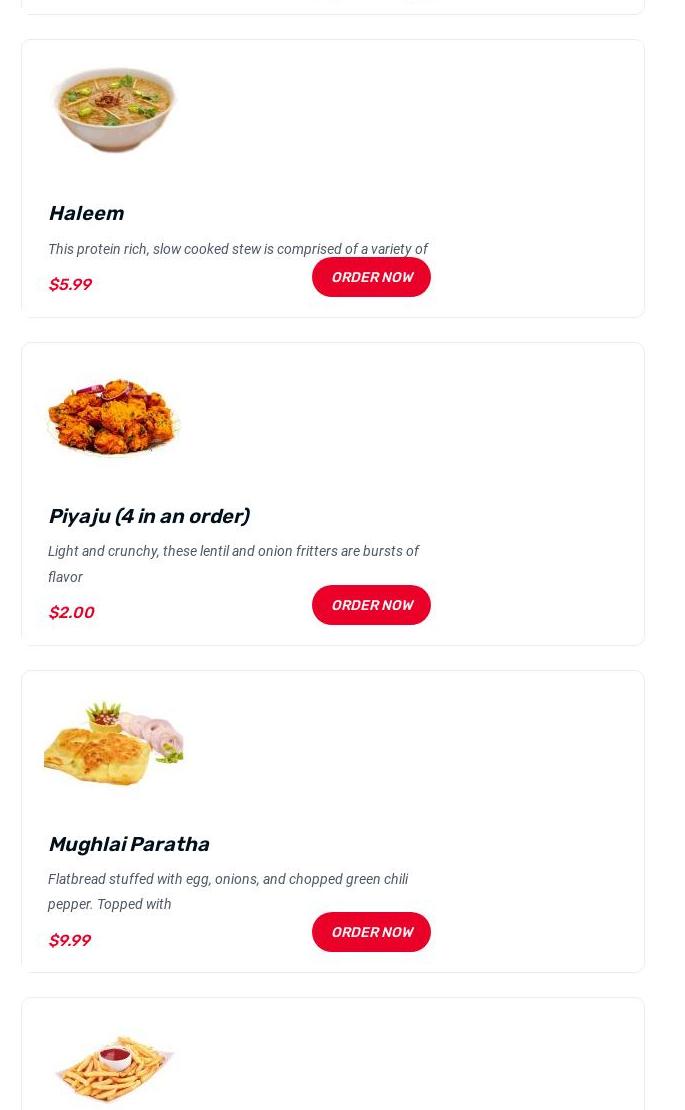Image resolution: width=685 pixels, height=1110 pixels.
Task: Tap Order Now for Piyaju
Action: pos(371,605)
